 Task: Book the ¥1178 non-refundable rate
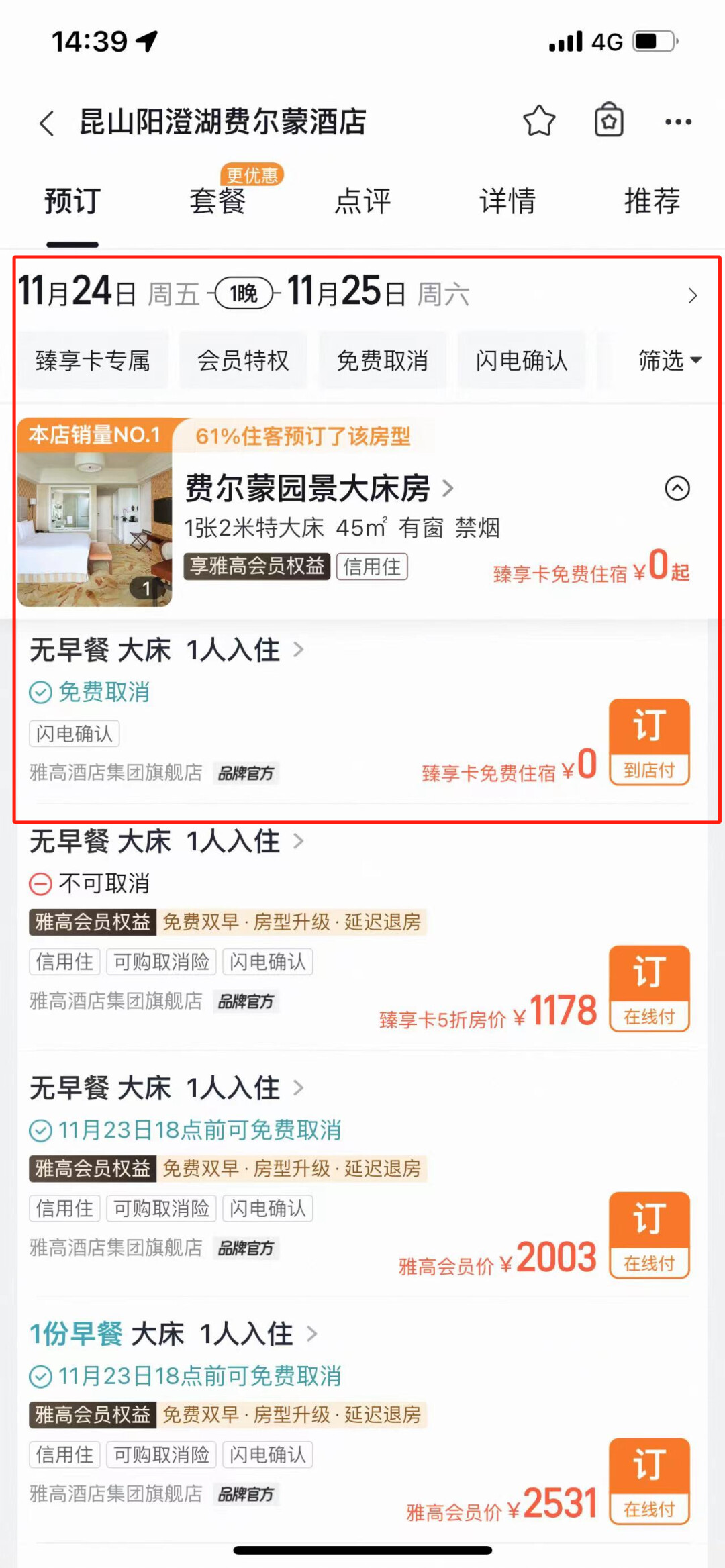[649, 988]
